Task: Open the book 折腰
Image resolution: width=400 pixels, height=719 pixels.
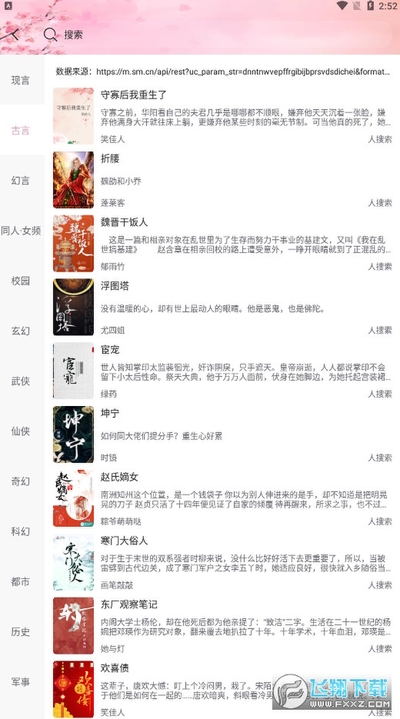Action: coord(222,180)
